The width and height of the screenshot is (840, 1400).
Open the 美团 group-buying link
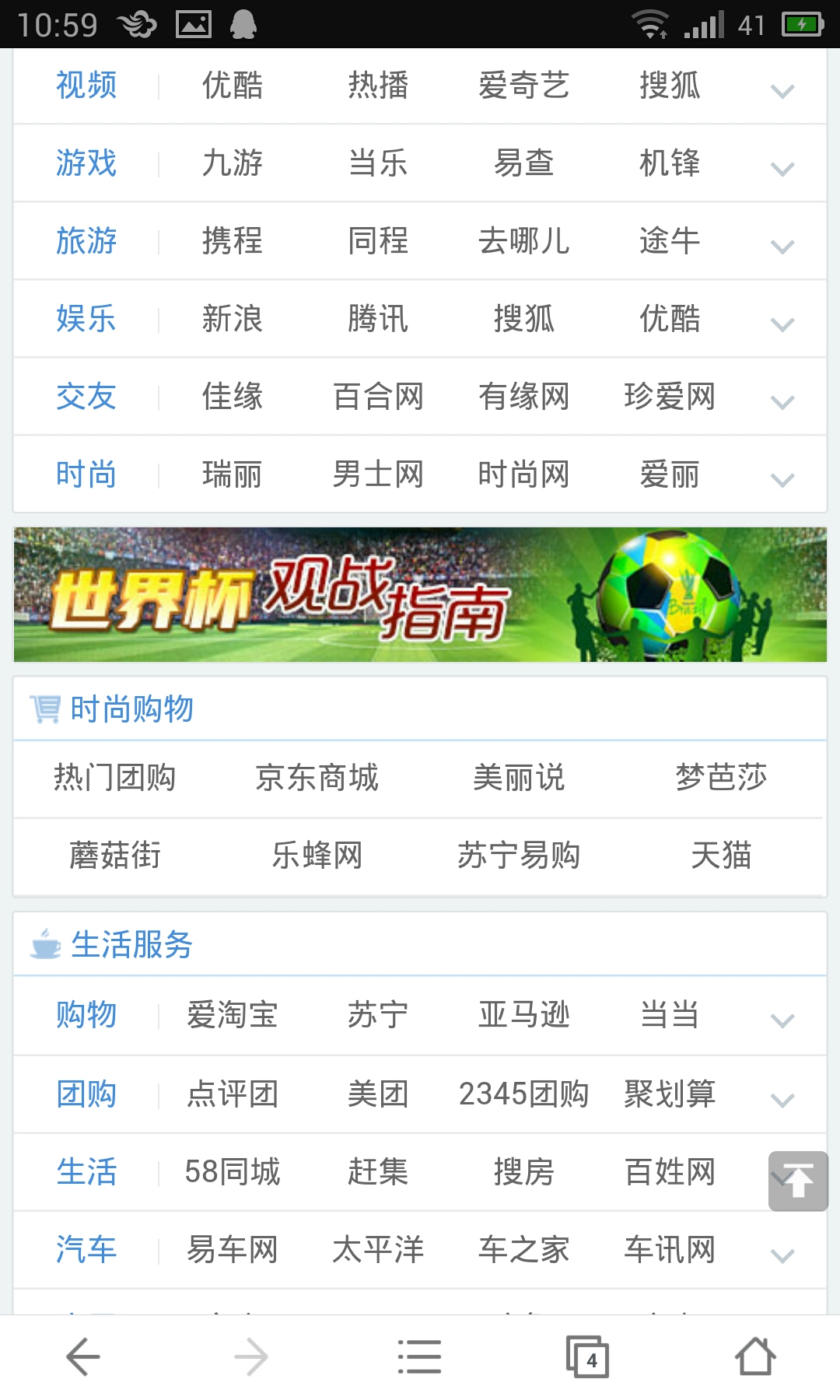(x=378, y=1094)
